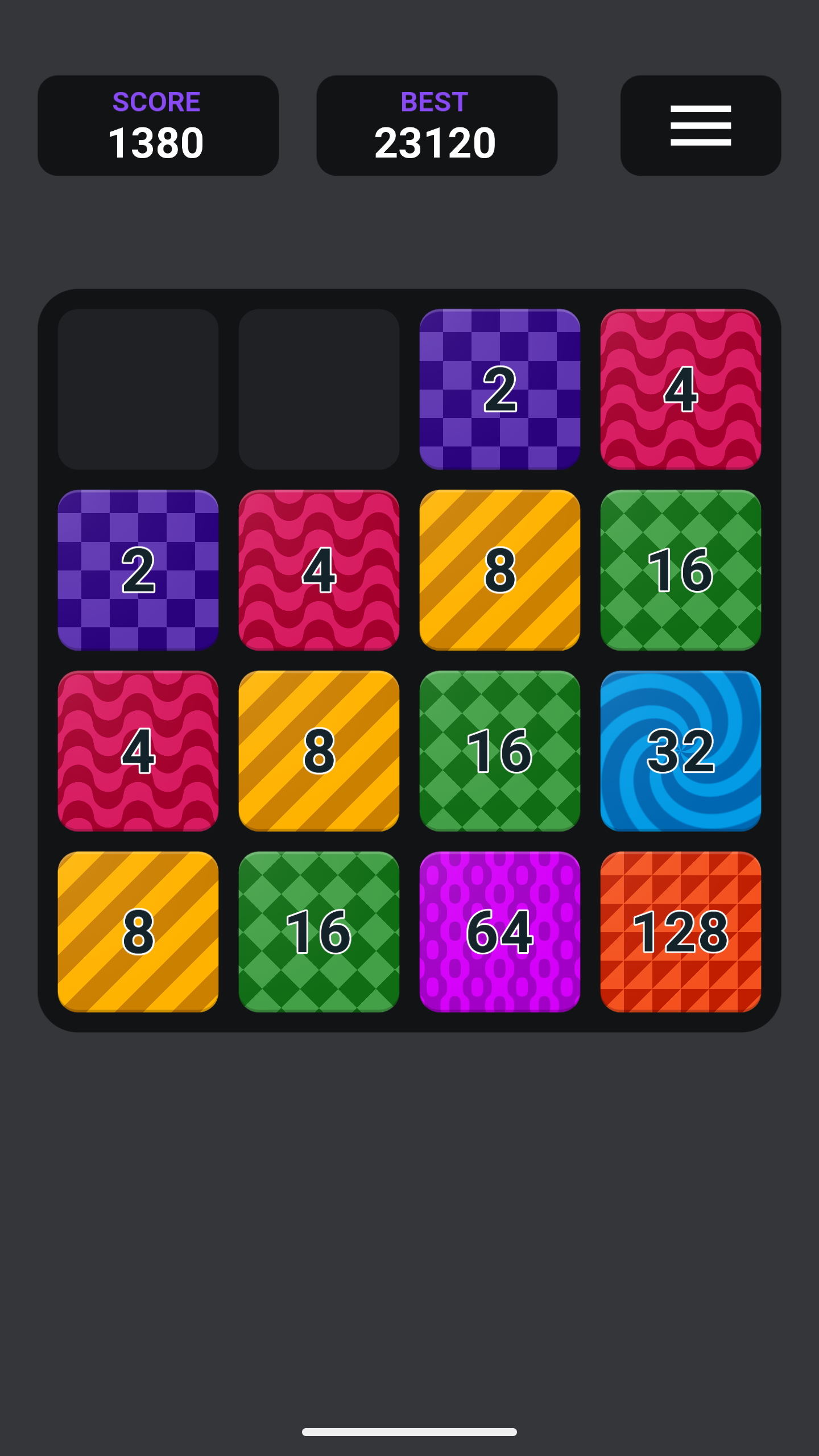Tap the empty cell in top left corner
Screen dimensions: 819x1456
pos(138,392)
